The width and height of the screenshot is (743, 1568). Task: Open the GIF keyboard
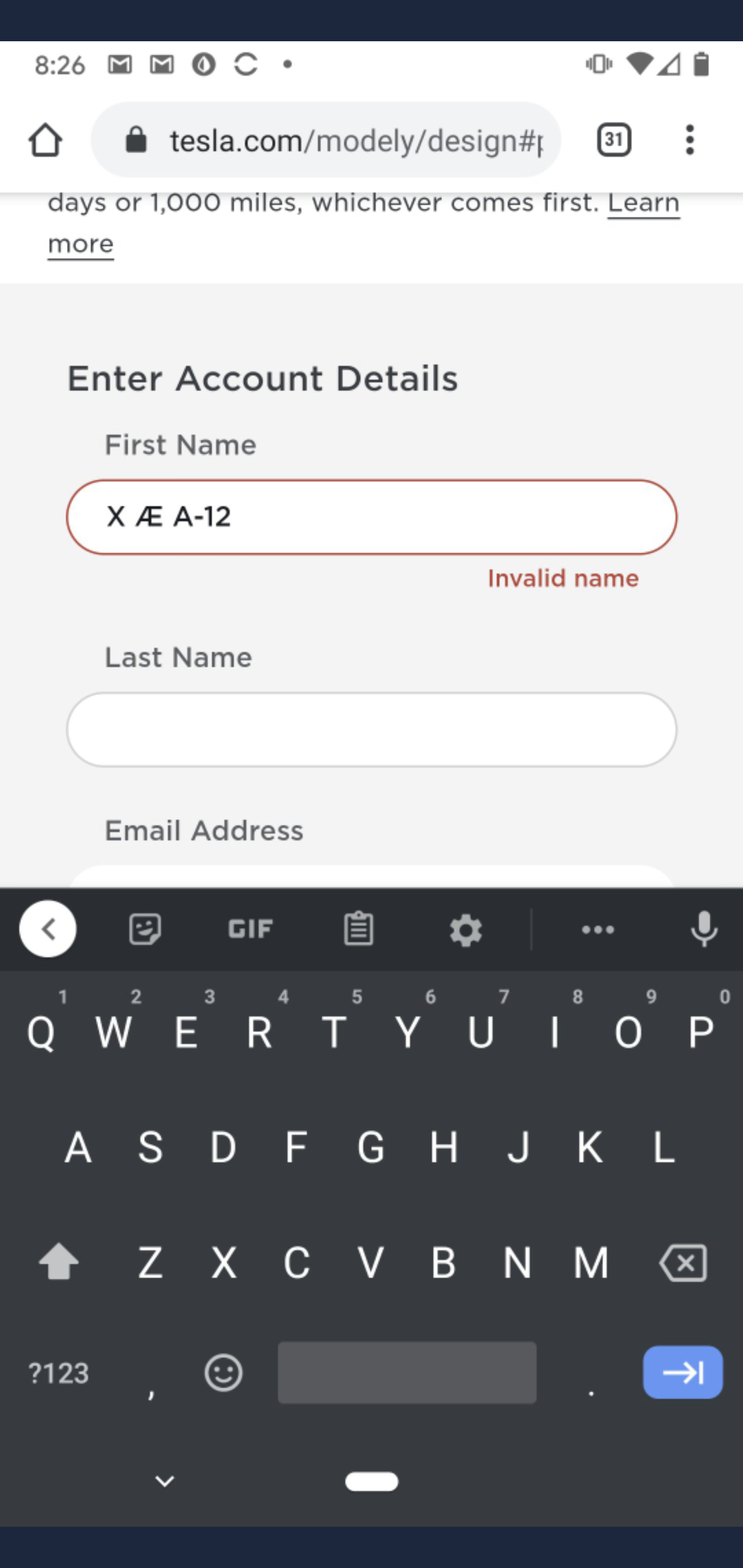[x=250, y=929]
